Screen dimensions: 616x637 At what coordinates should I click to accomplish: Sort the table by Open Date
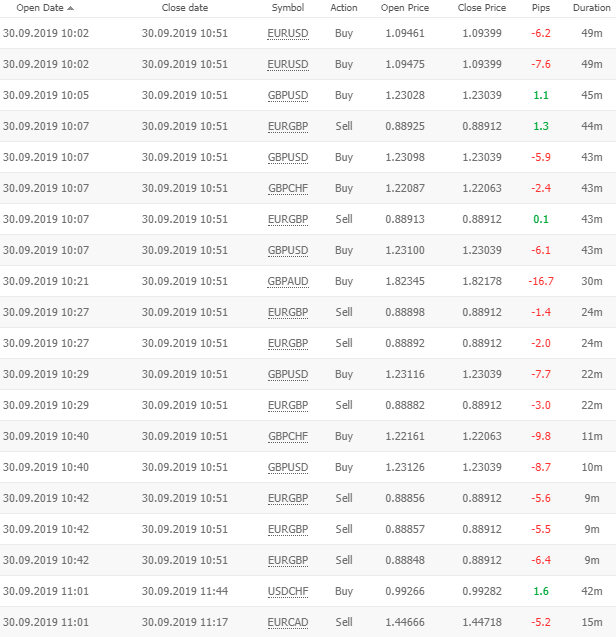pyautogui.click(x=40, y=8)
